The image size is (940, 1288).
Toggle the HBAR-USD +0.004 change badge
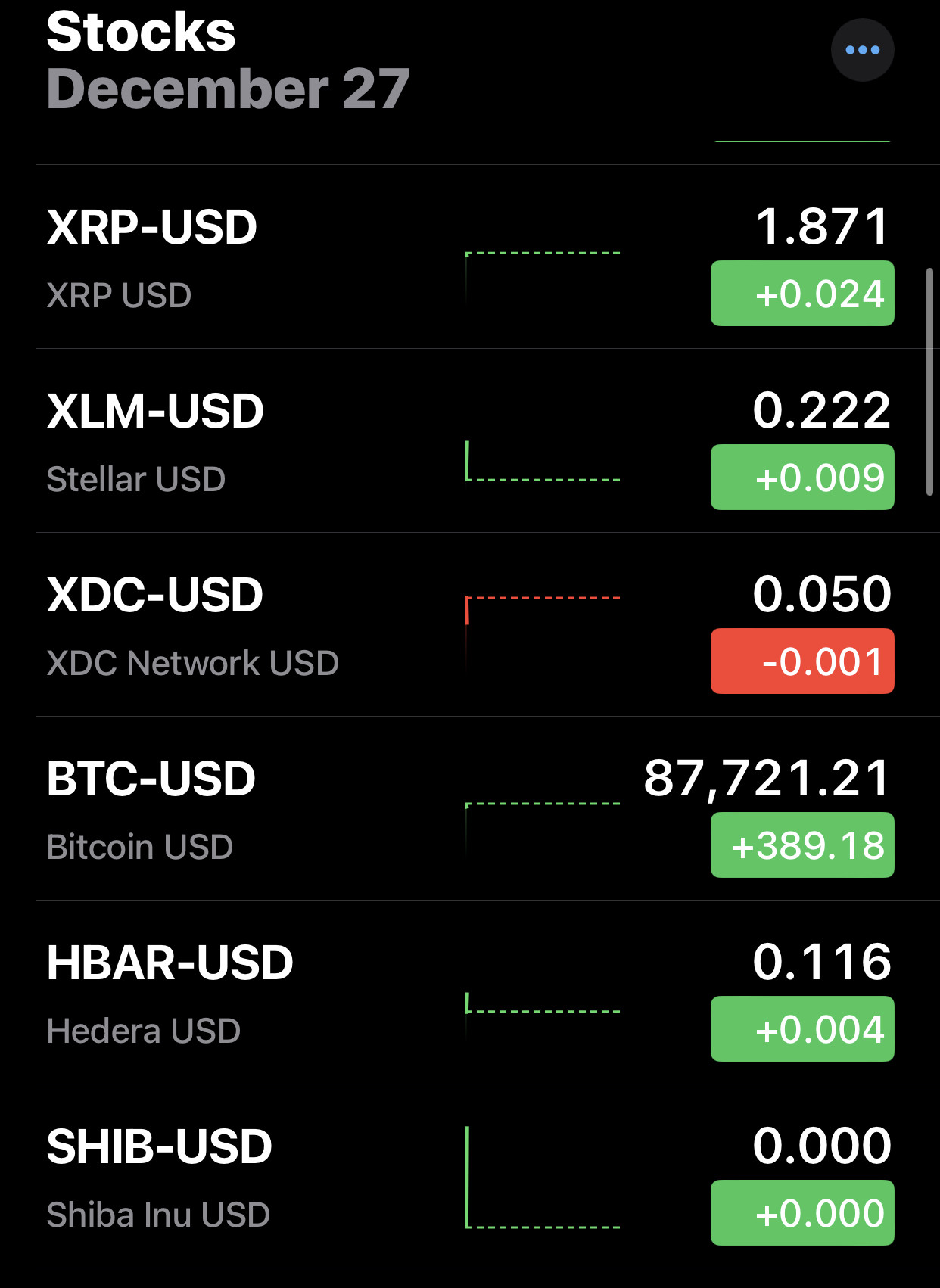point(802,1029)
